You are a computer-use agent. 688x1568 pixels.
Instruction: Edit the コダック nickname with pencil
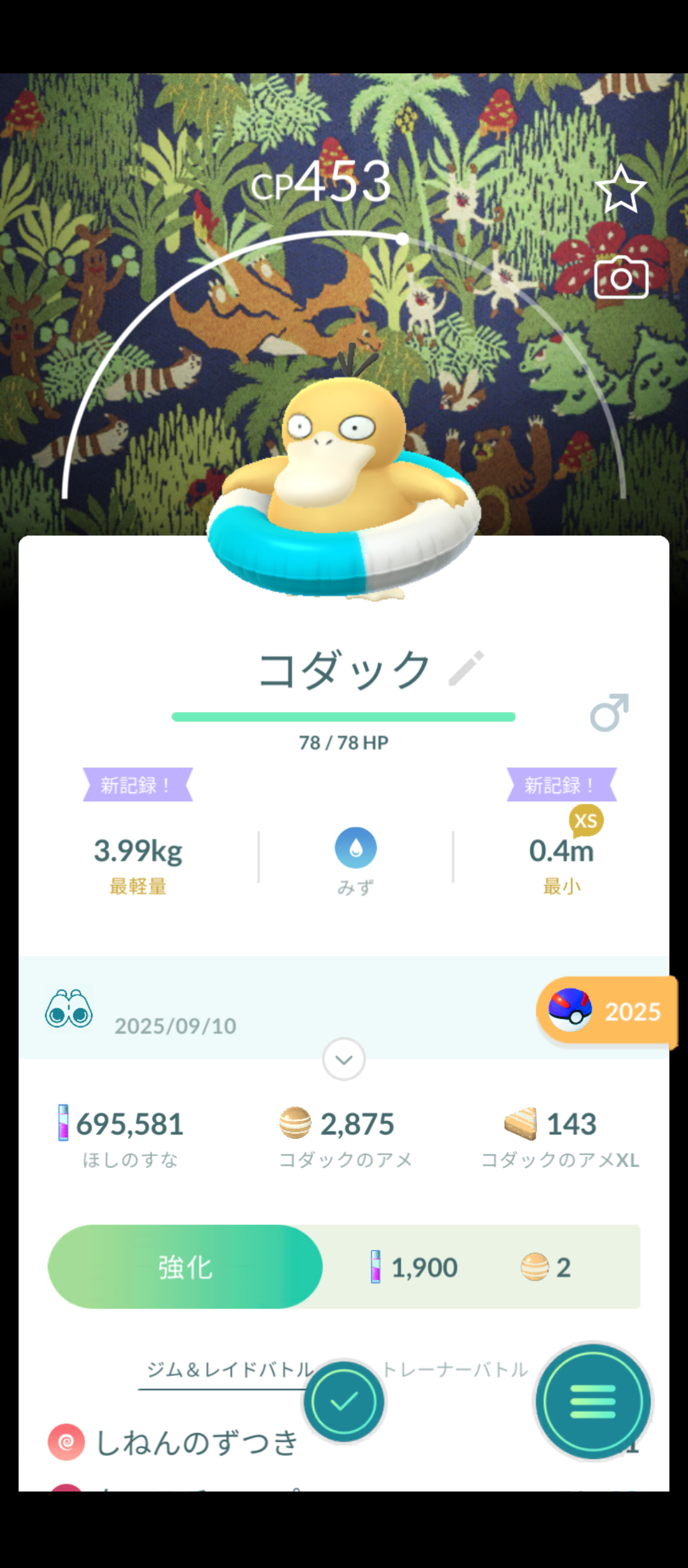click(x=466, y=669)
